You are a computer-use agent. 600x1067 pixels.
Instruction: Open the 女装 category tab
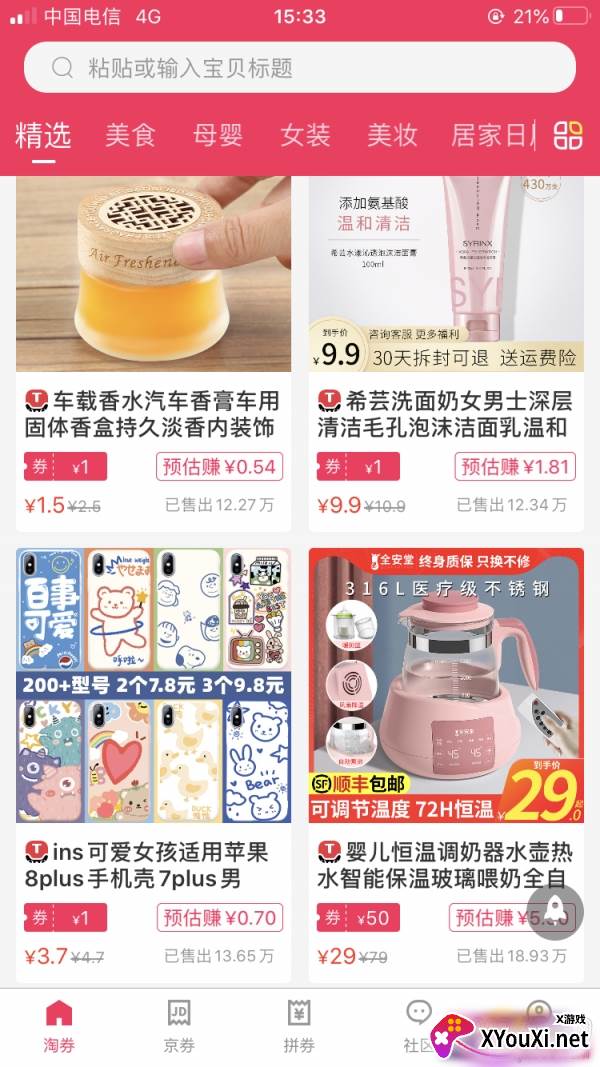[305, 135]
